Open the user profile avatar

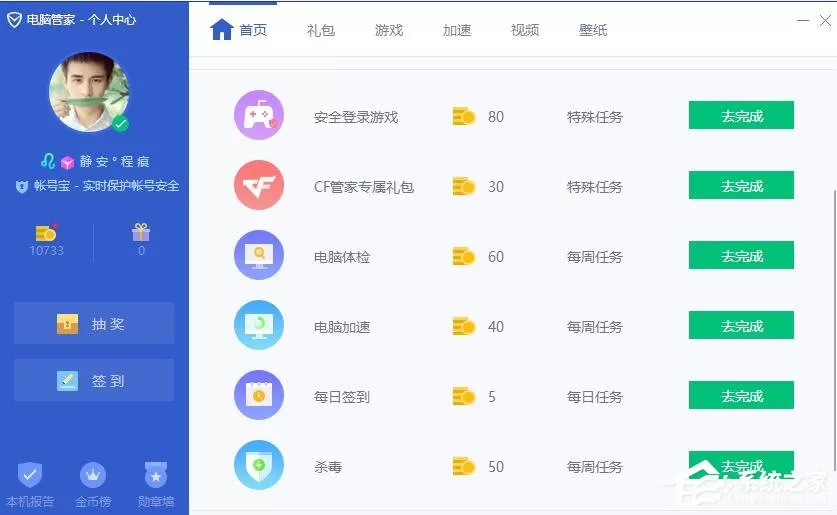click(x=89, y=92)
